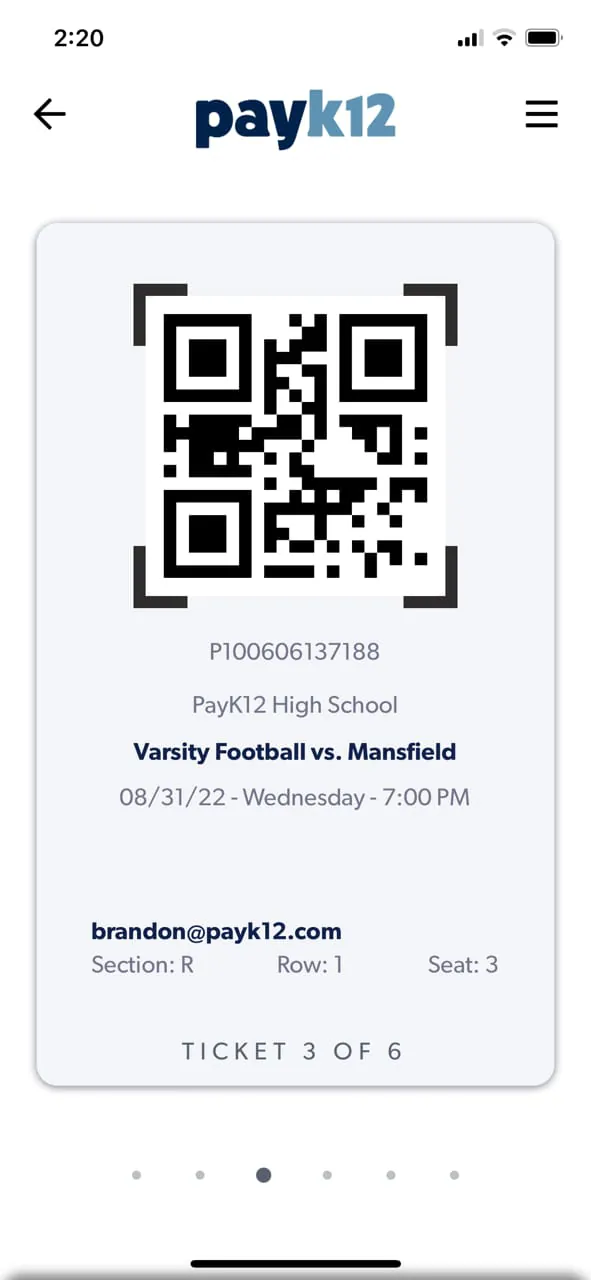Open the hamburger menu
Viewport: 591px width, 1280px height.
541,114
